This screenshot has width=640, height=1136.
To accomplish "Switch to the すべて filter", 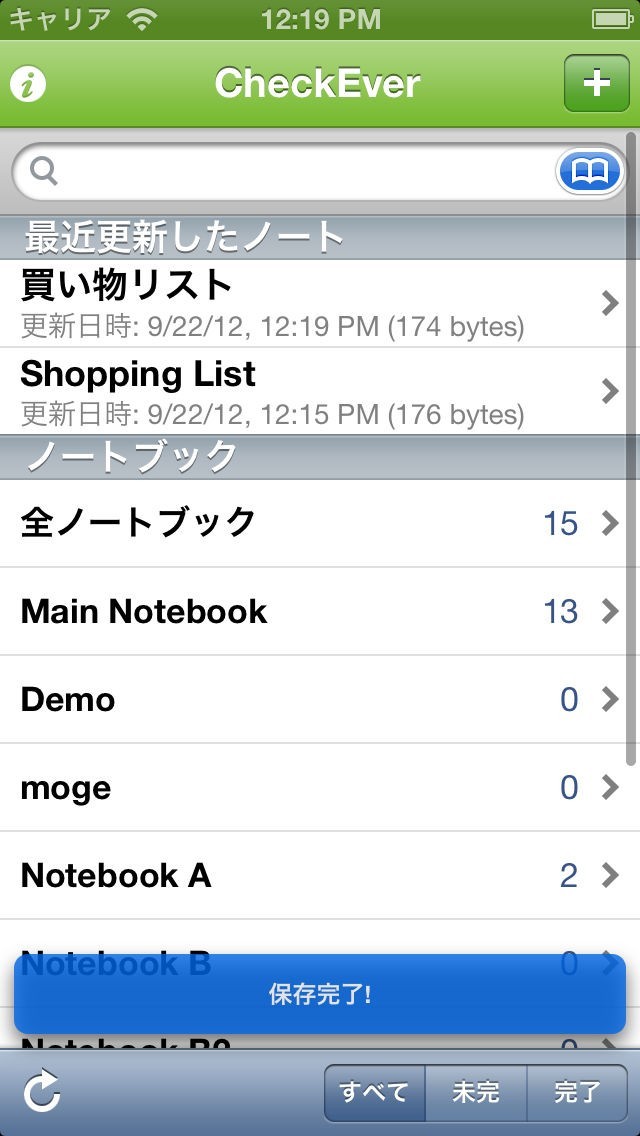I will coord(375,1093).
